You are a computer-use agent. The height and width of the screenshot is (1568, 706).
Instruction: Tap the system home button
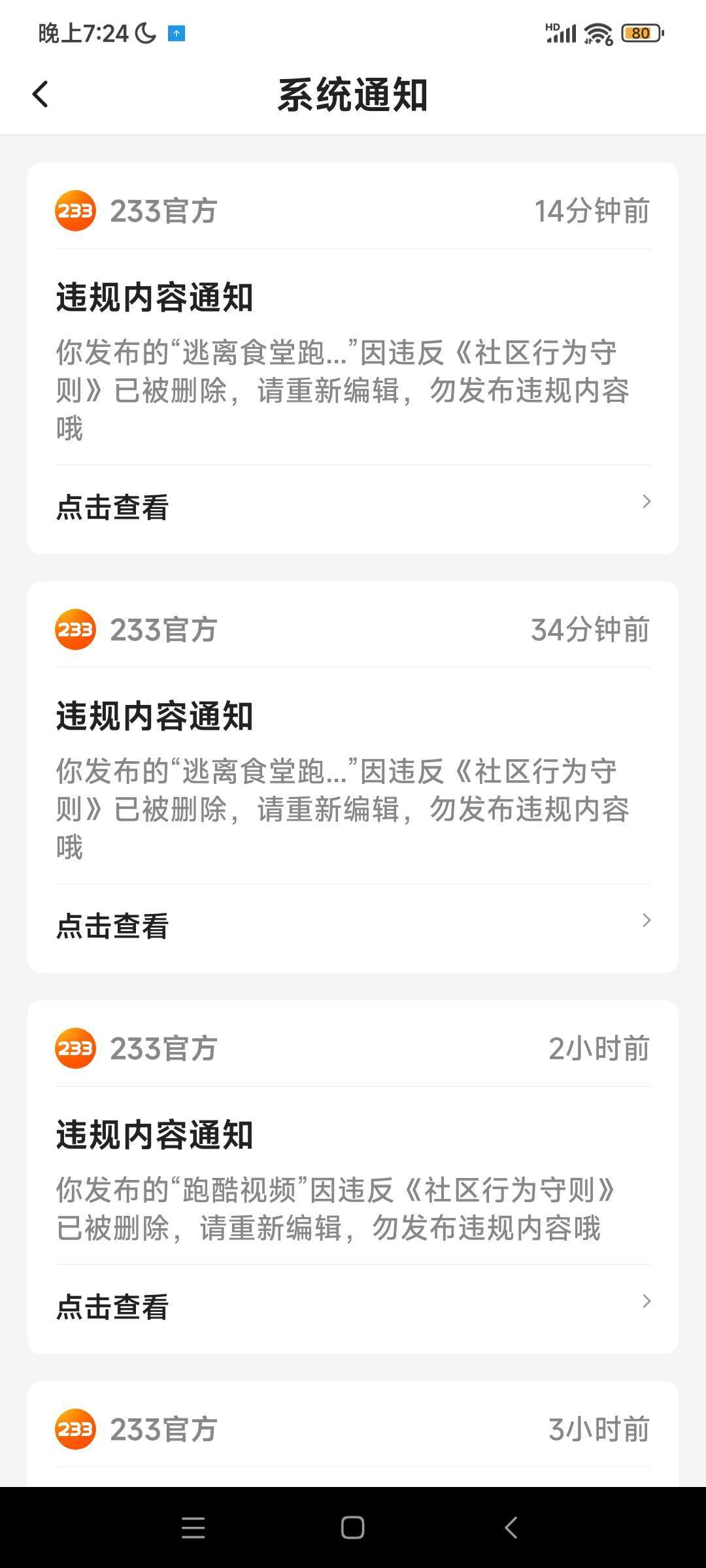353,1527
